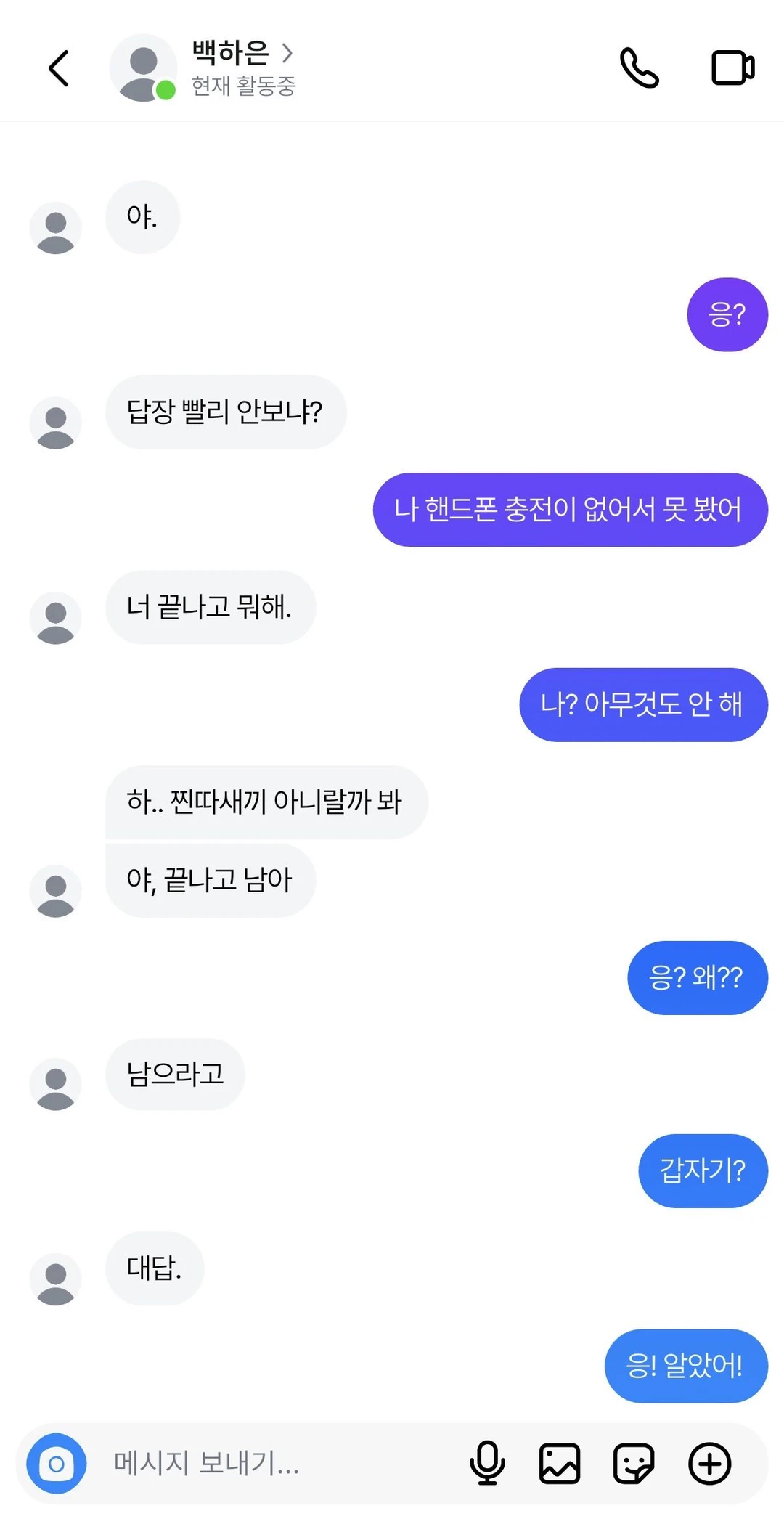Tap 백하은's profile picture in the header
The image size is (784, 1532).
click(143, 68)
